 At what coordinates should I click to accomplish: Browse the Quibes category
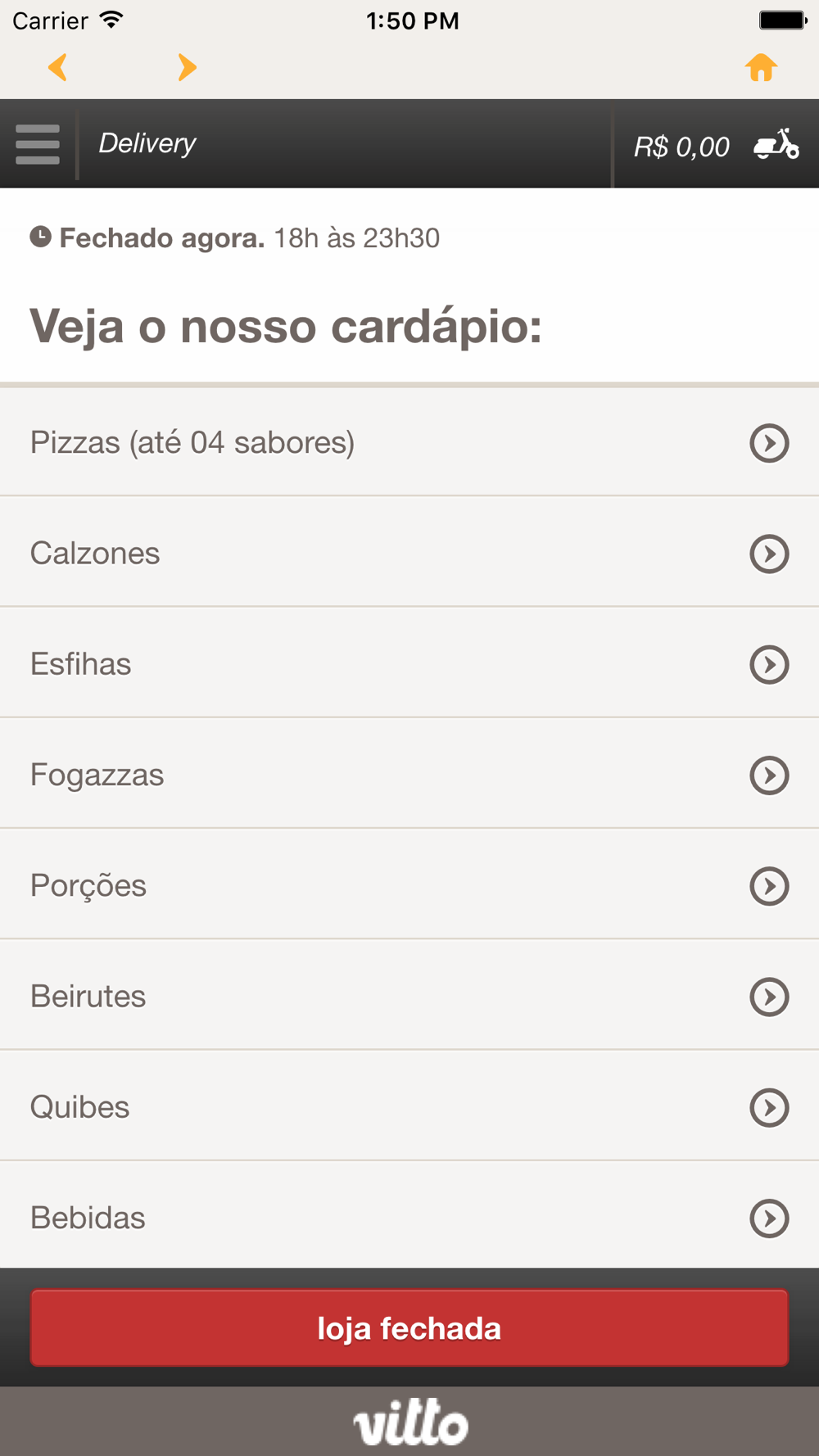coord(409,1106)
